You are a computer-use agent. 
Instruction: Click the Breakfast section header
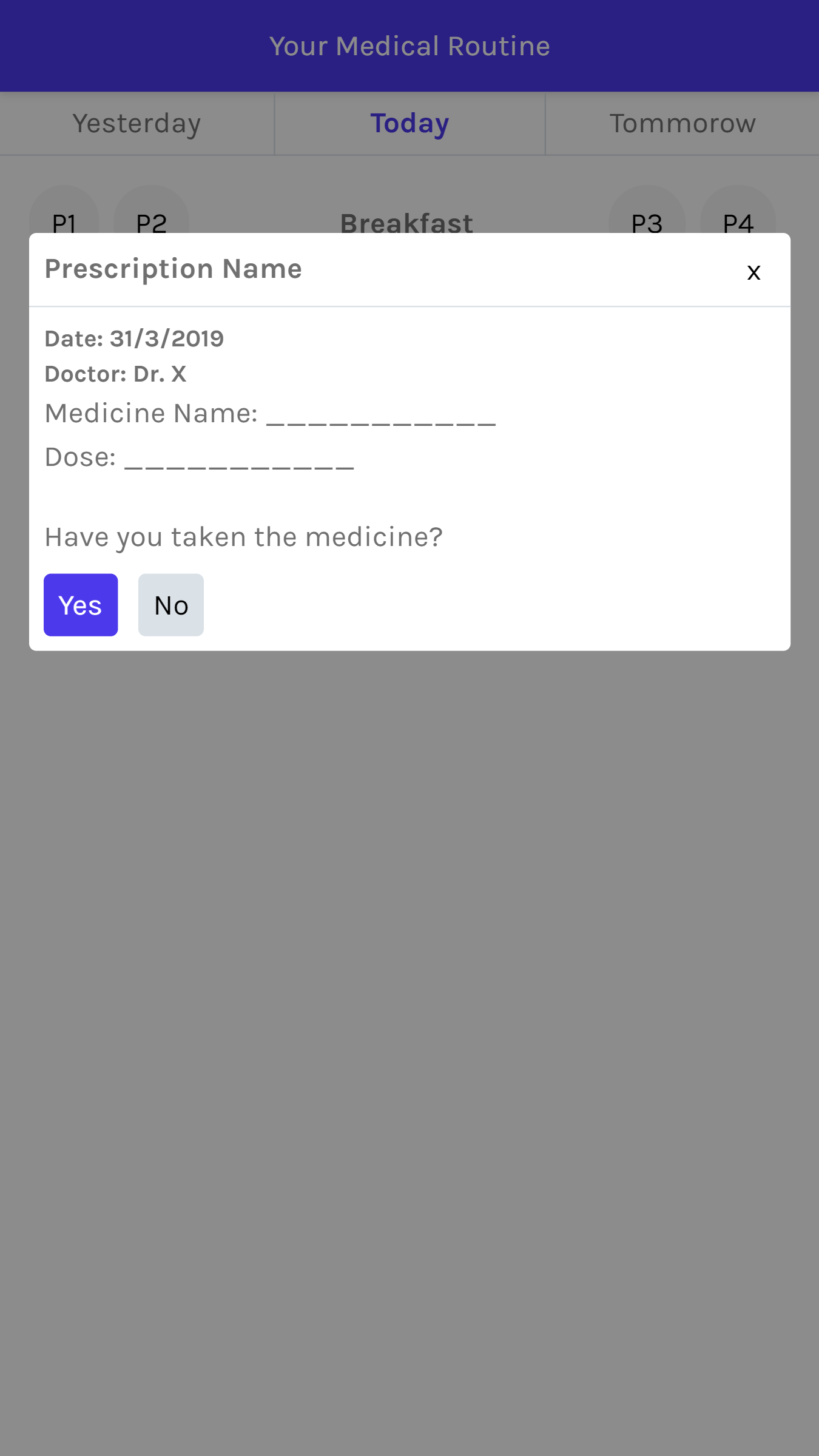pyautogui.click(x=406, y=223)
